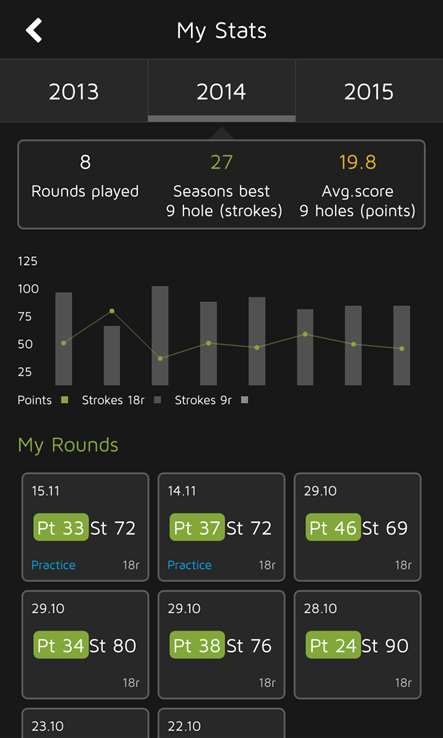Open the round with Pt 38 St 76
Screen dimensions: 443x738
click(x=221, y=645)
